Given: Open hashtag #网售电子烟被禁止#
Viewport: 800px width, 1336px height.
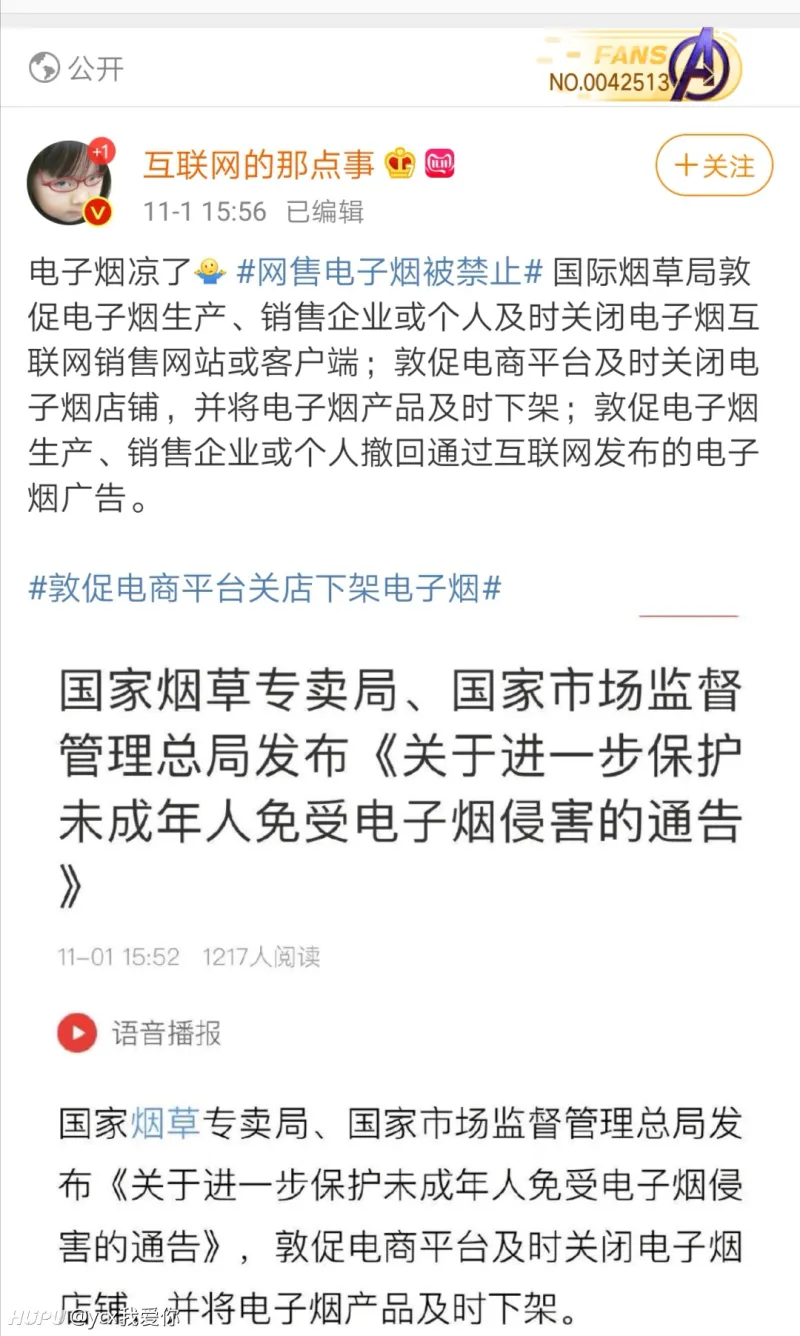Looking at the screenshot, I should pos(385,268).
